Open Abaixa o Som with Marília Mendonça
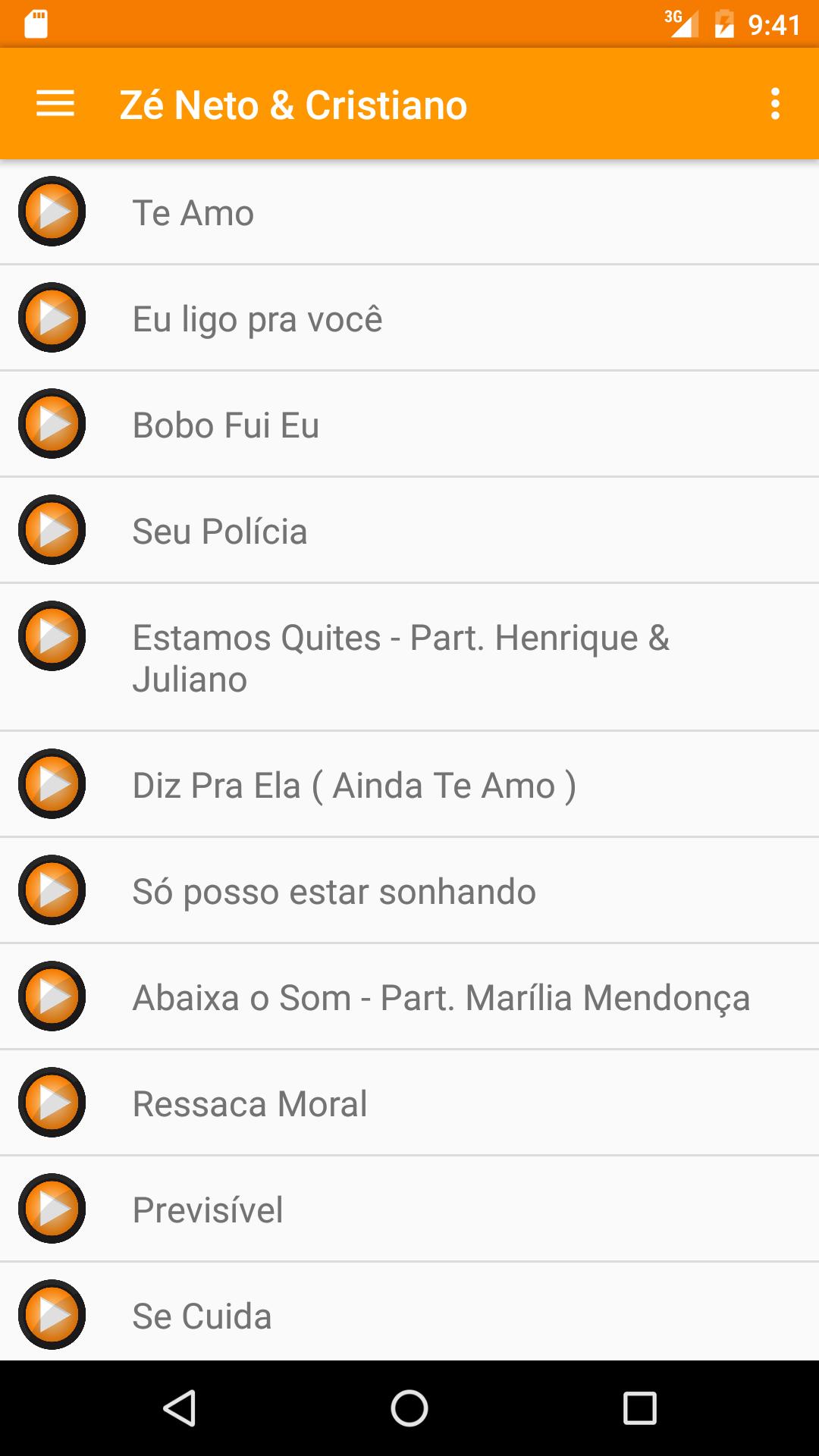 [409, 997]
